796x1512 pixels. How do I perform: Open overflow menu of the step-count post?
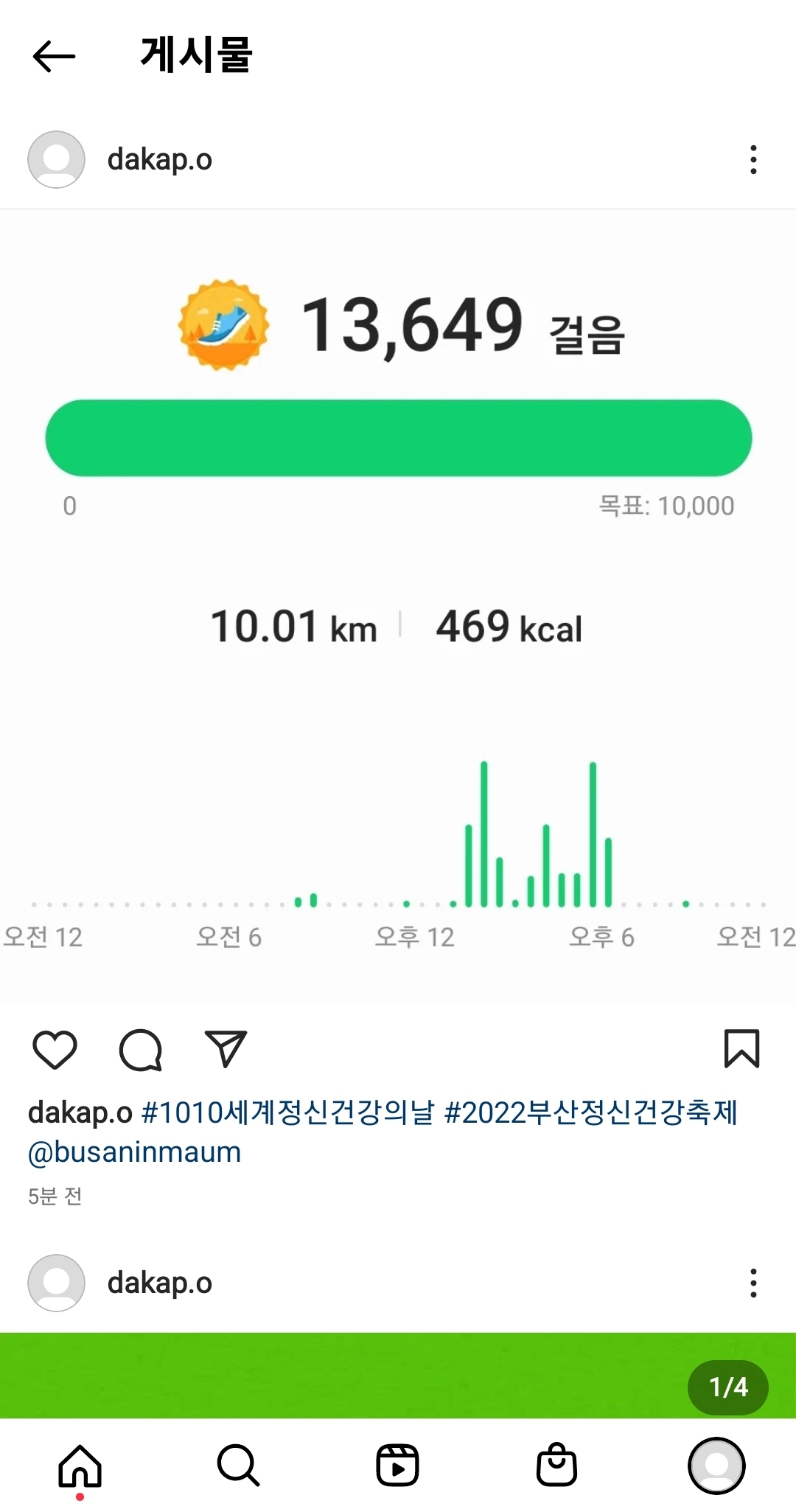click(x=753, y=159)
